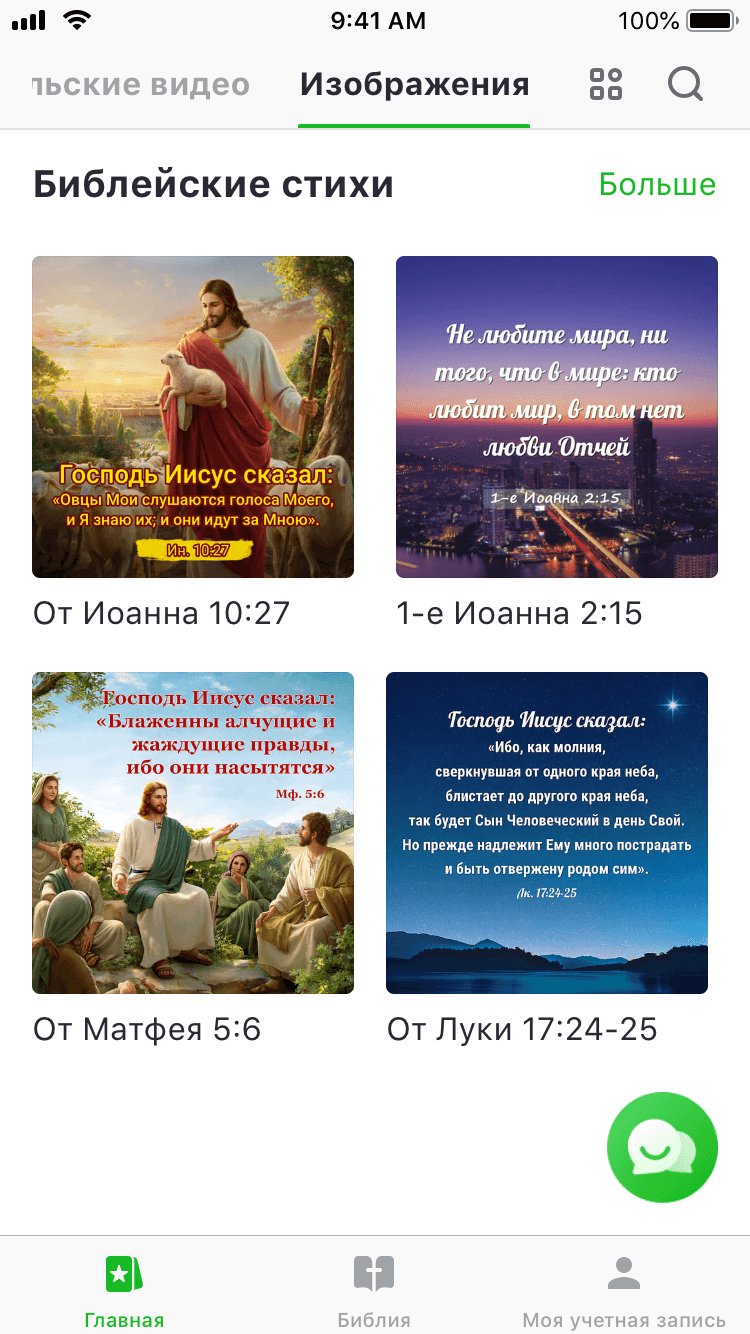The width and height of the screenshot is (750, 1334).
Task: Open the 1-е Иоанна 2:15 verse image
Action: [x=557, y=417]
